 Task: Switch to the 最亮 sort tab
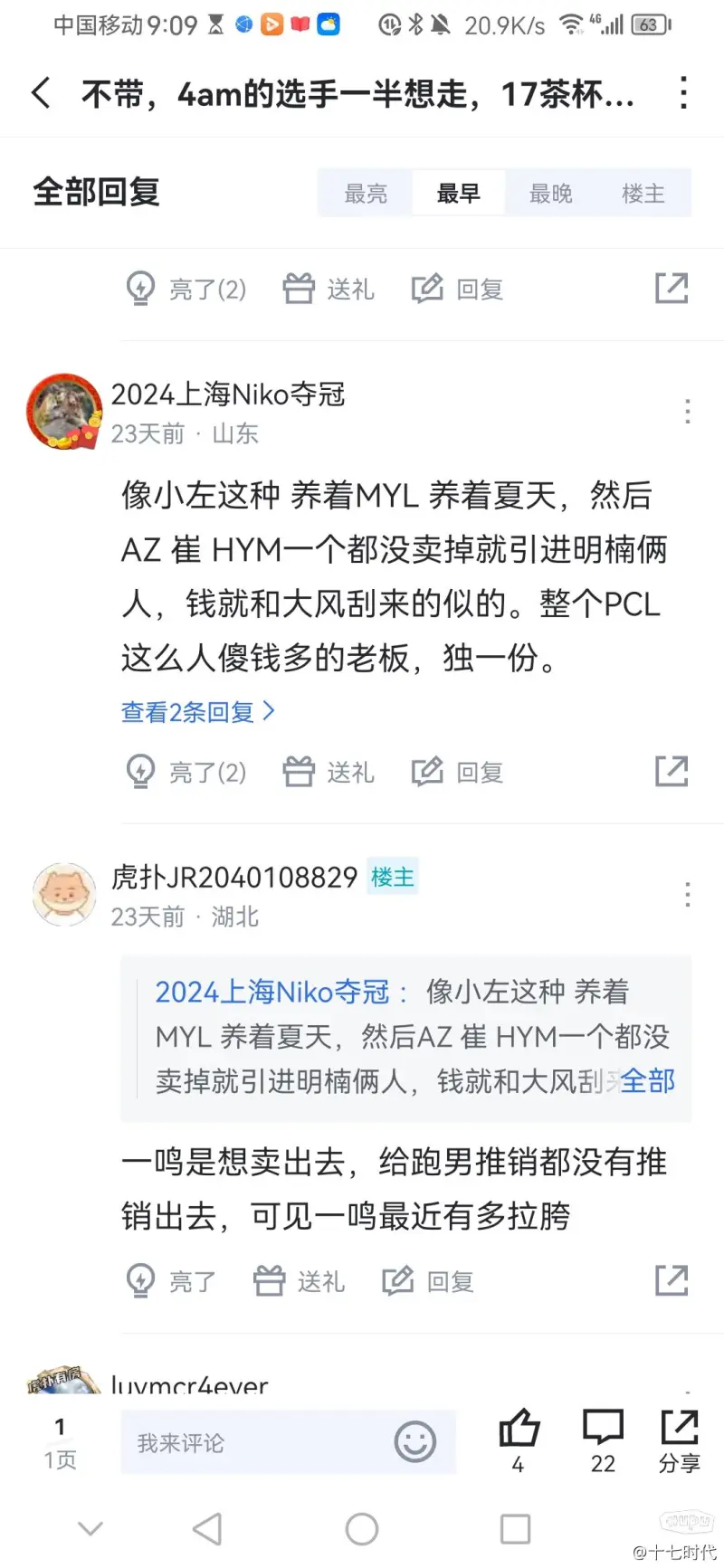[x=366, y=193]
